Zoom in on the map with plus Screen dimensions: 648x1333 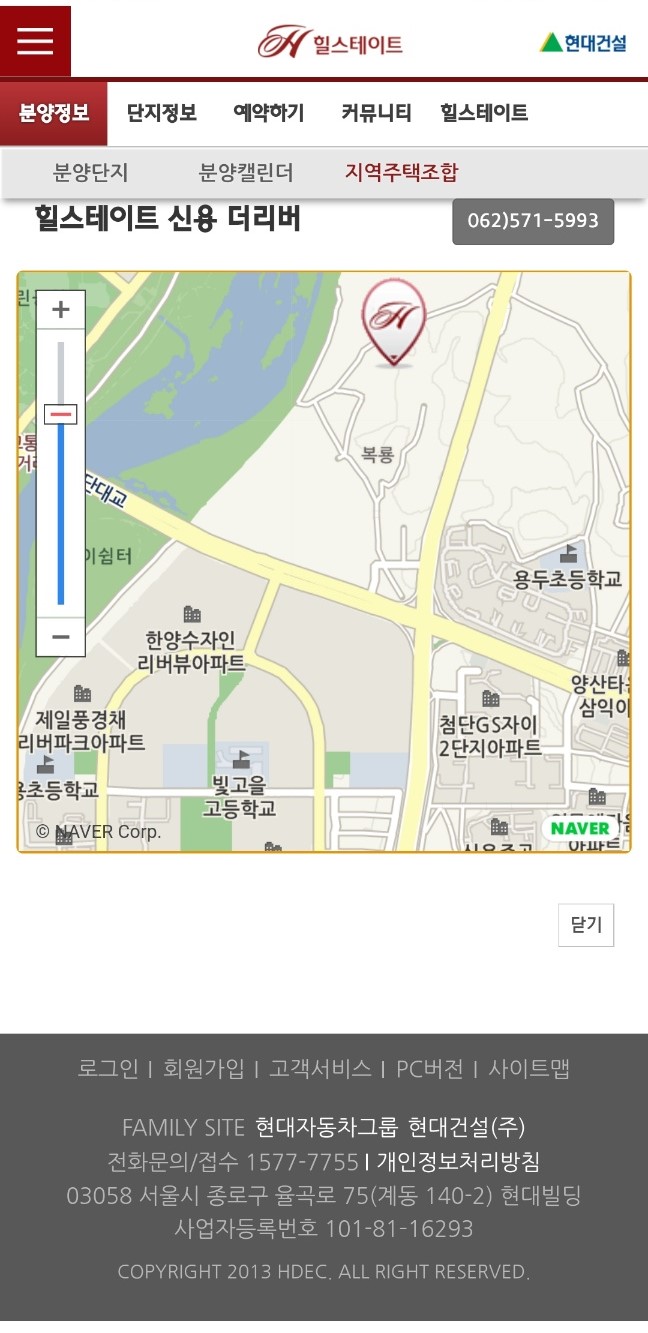click(x=61, y=310)
